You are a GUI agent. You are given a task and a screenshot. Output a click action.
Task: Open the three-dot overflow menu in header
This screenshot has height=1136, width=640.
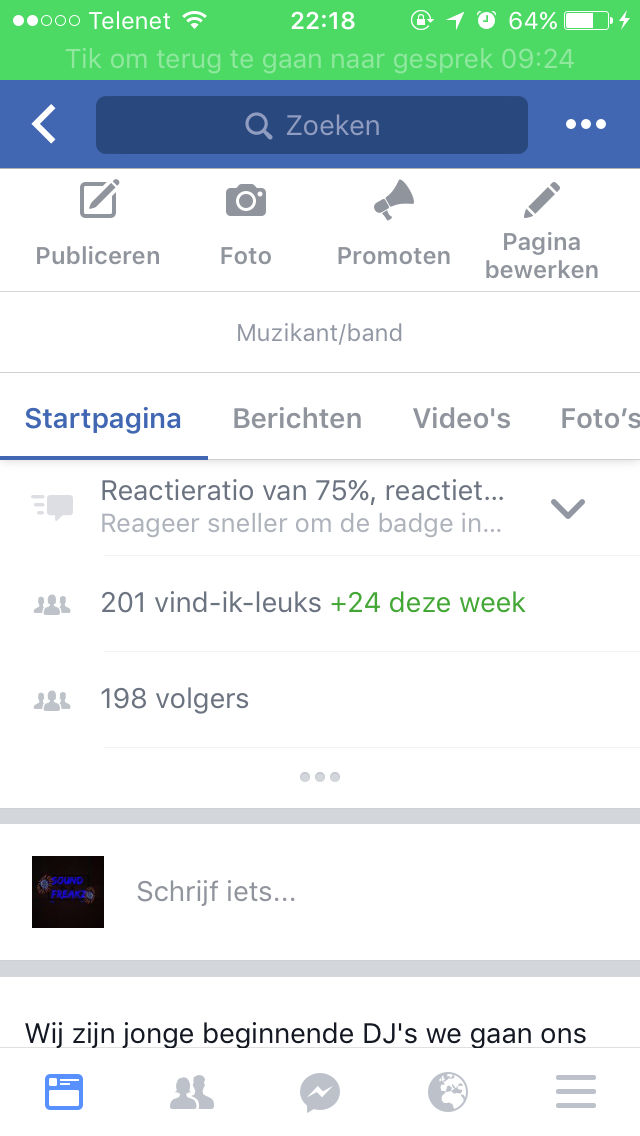(586, 124)
